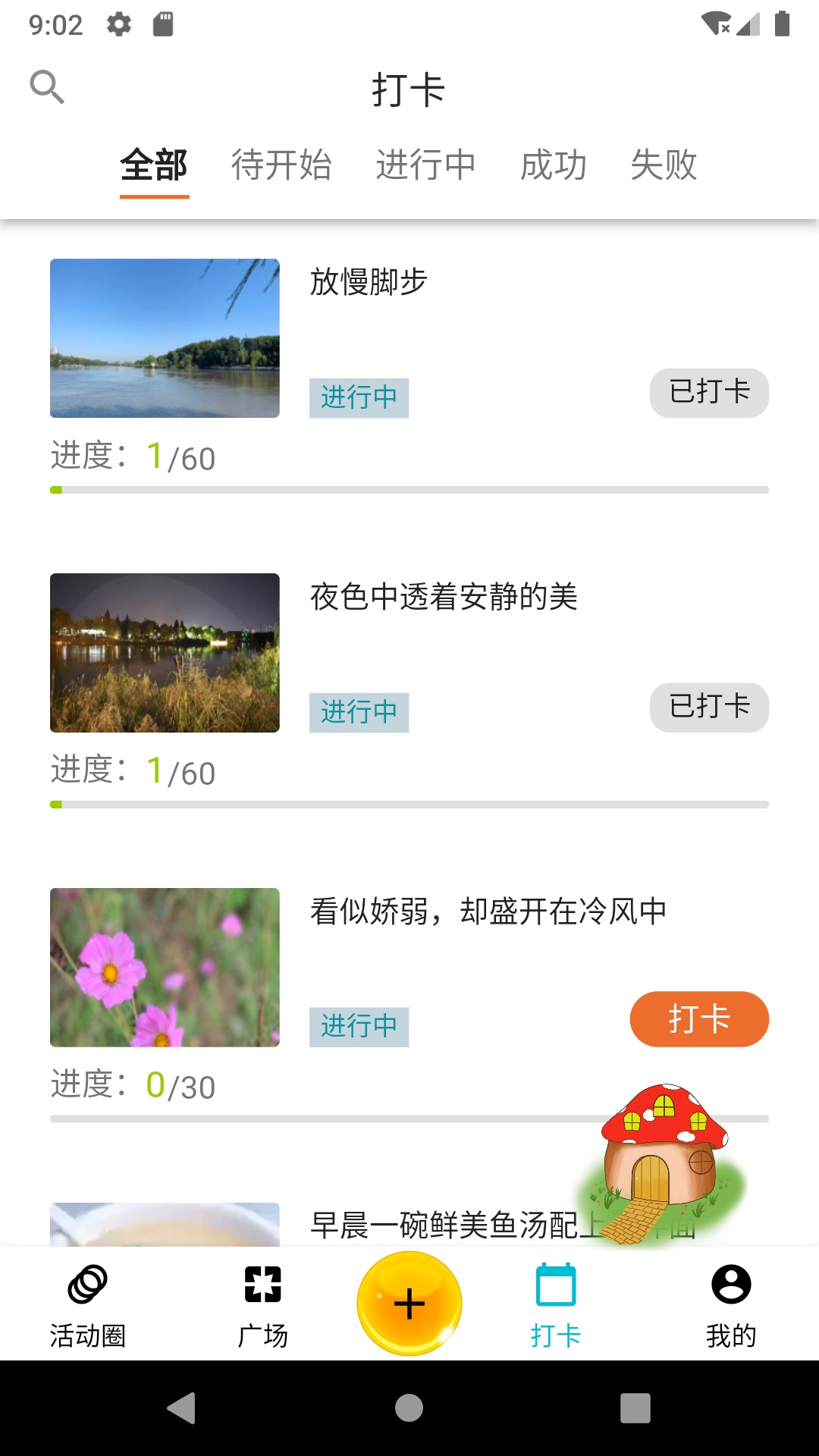Tap 已打卡 on 夜色中透着安静的美 item

pos(709,707)
